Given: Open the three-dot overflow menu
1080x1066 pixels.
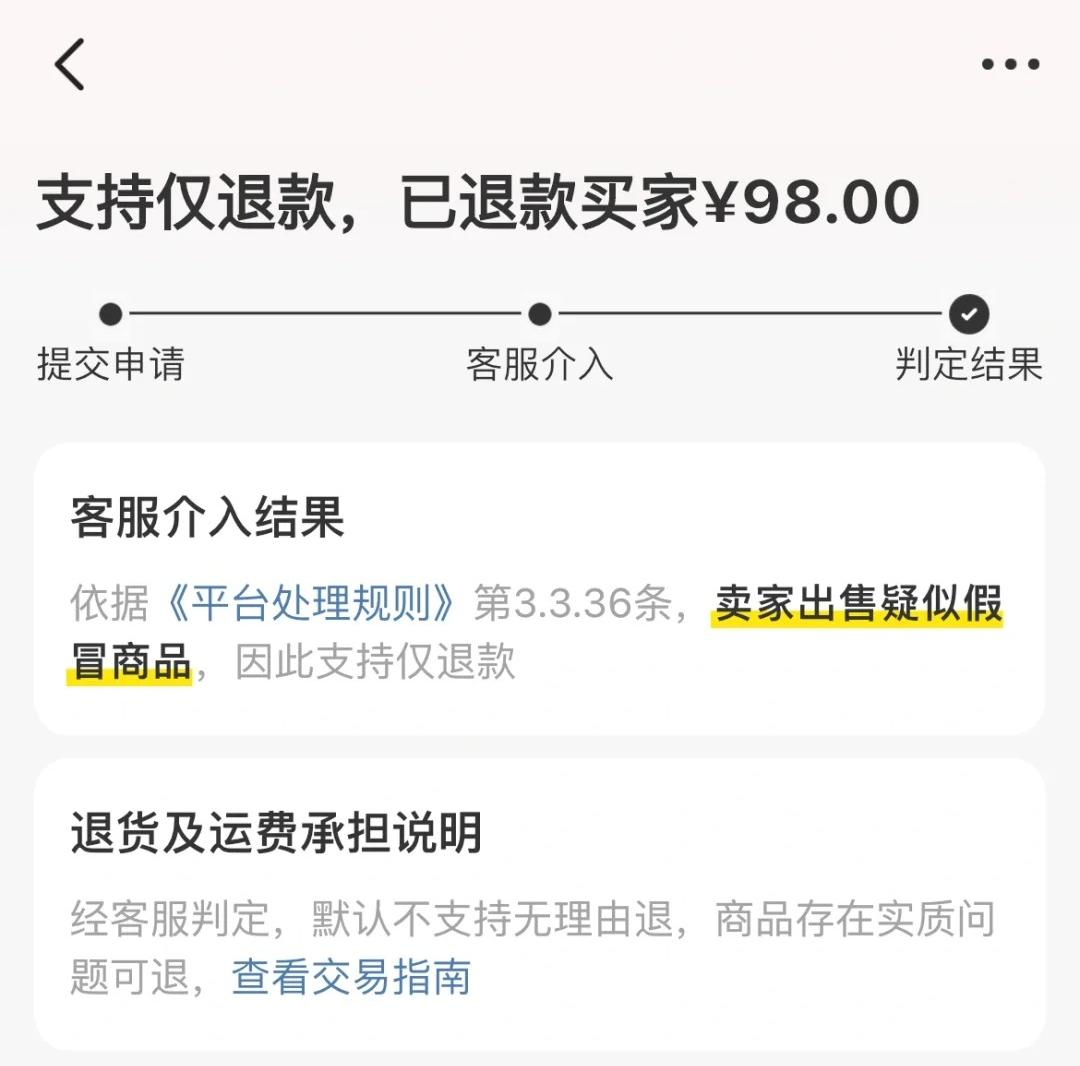Looking at the screenshot, I should pos(1010,65).
